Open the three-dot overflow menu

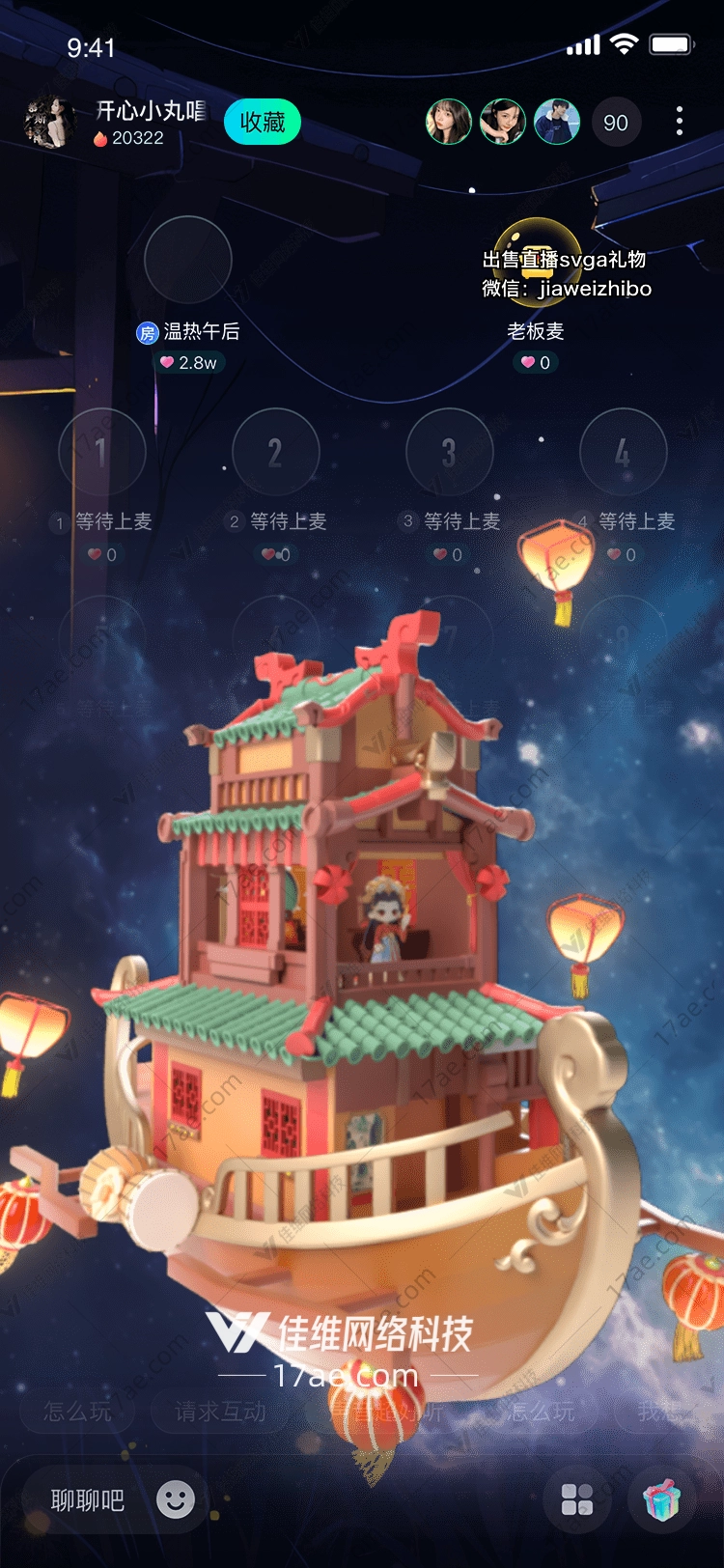coord(680,122)
